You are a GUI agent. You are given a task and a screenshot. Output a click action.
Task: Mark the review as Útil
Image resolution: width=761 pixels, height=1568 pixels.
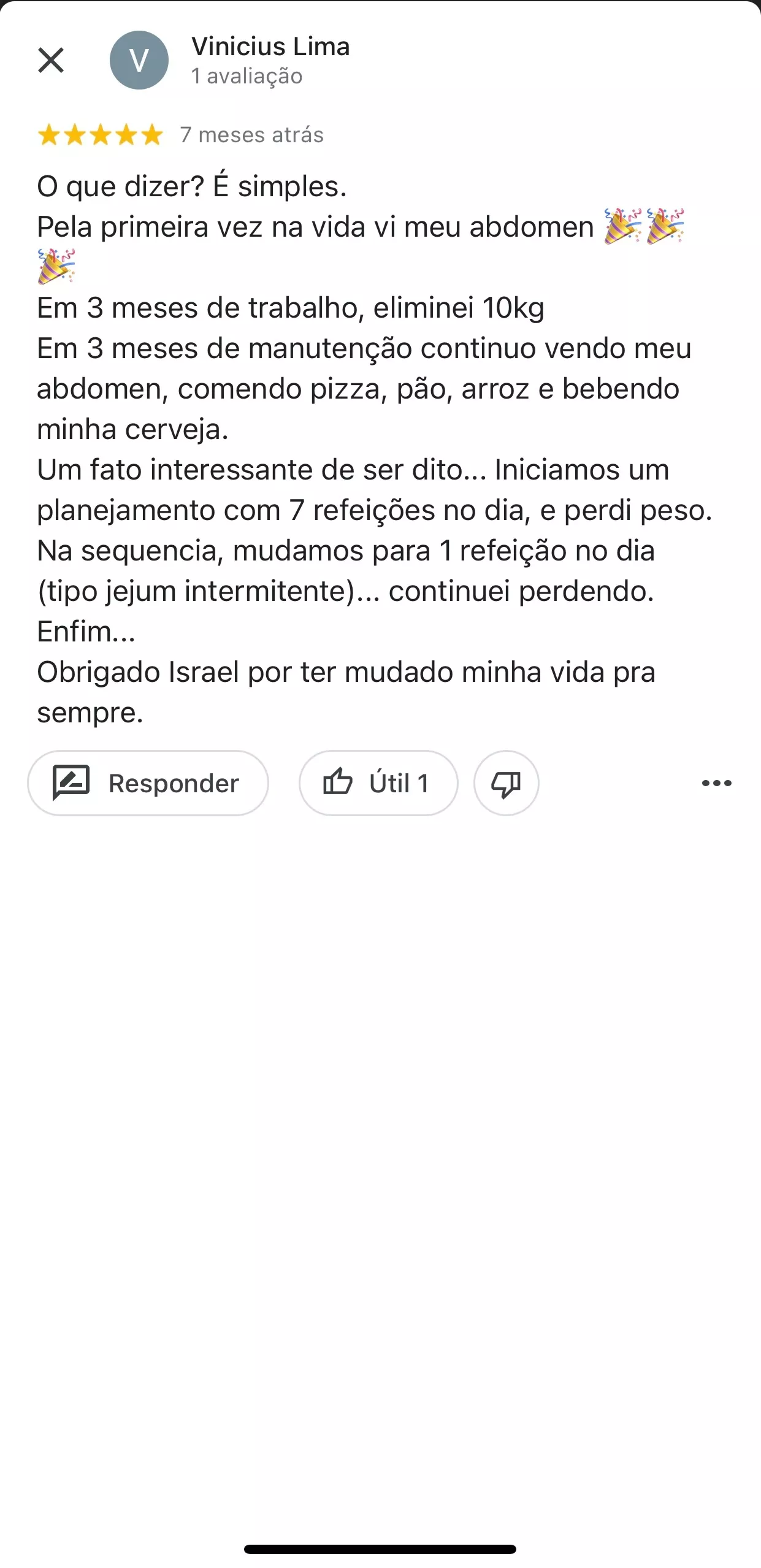pyautogui.click(x=378, y=783)
